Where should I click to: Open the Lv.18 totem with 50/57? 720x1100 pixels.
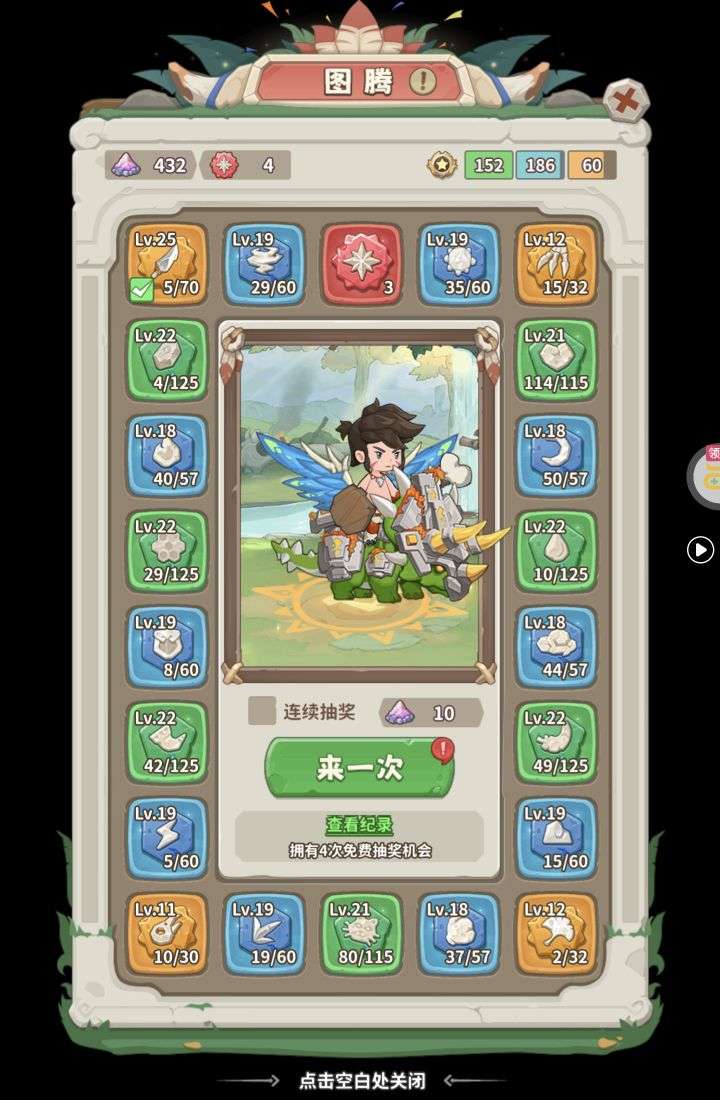tap(556, 456)
